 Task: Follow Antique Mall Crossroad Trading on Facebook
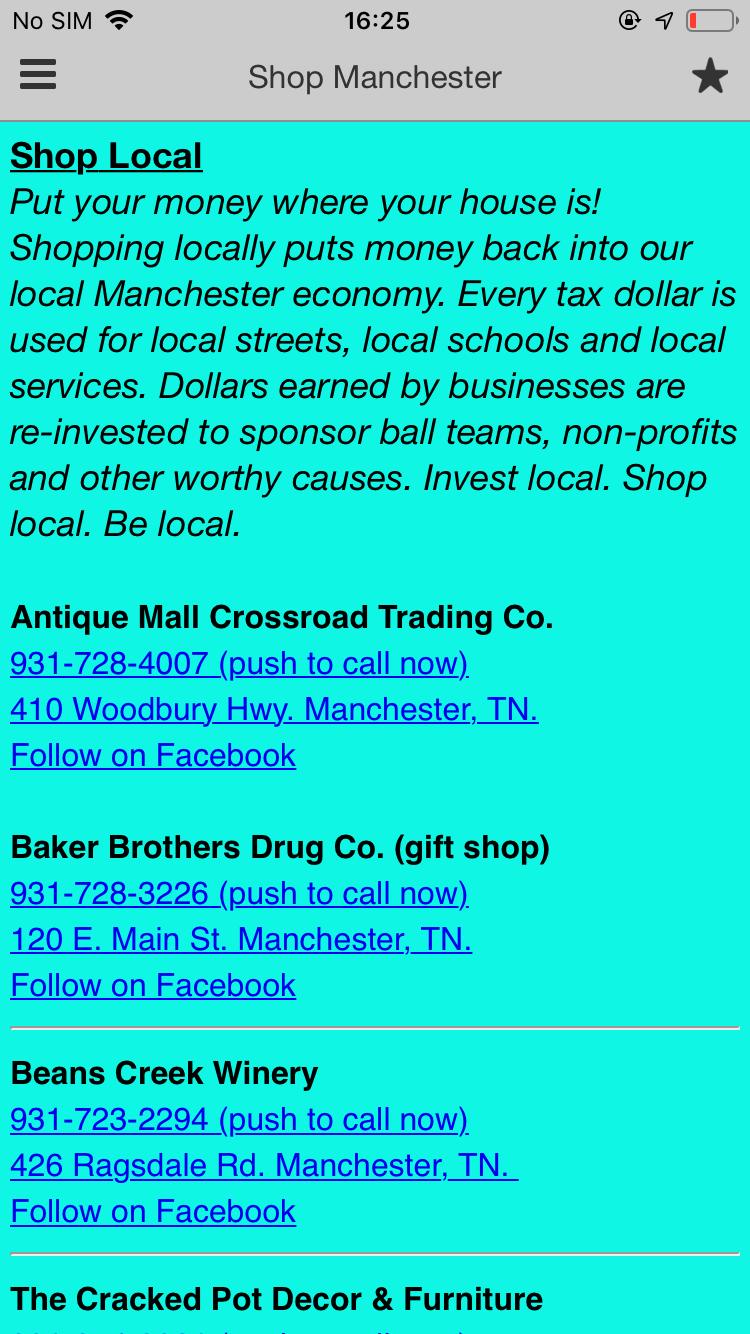pyautogui.click(x=153, y=755)
